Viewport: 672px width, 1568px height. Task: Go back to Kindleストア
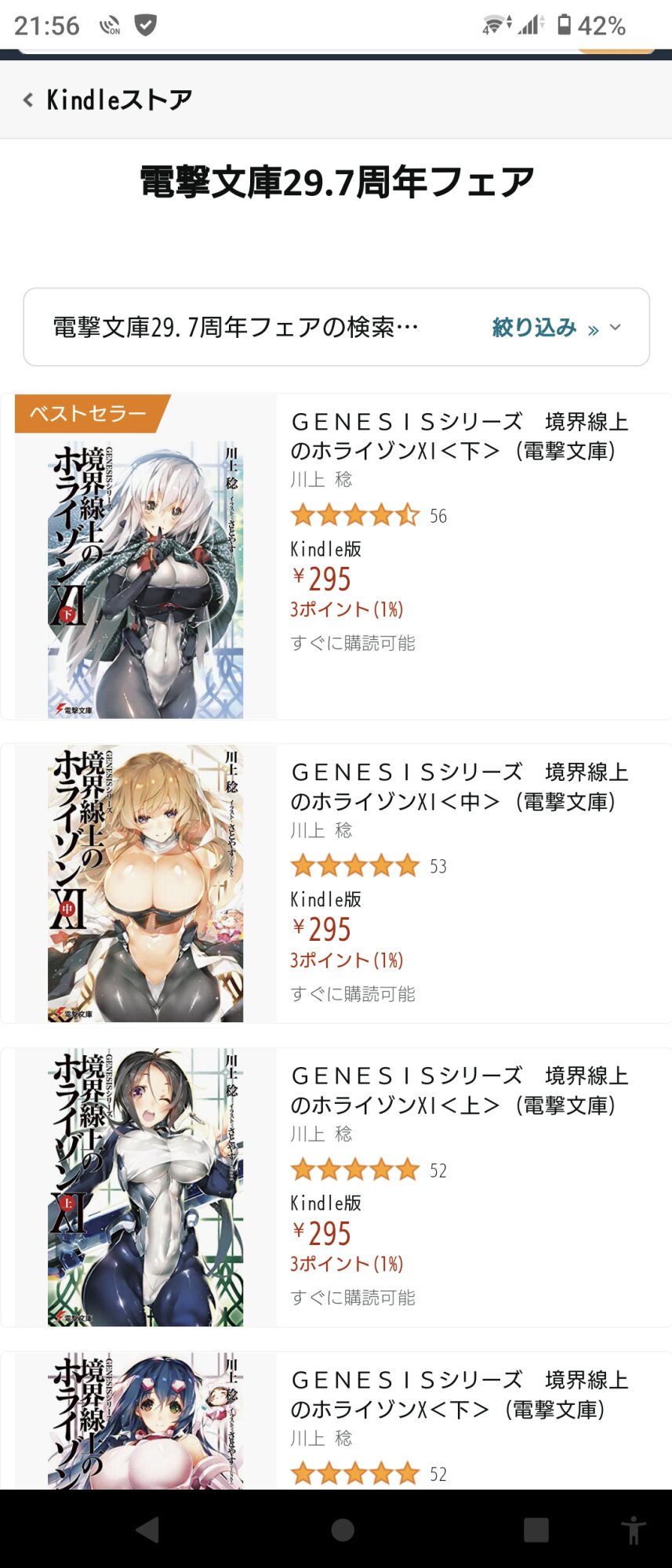point(107,100)
